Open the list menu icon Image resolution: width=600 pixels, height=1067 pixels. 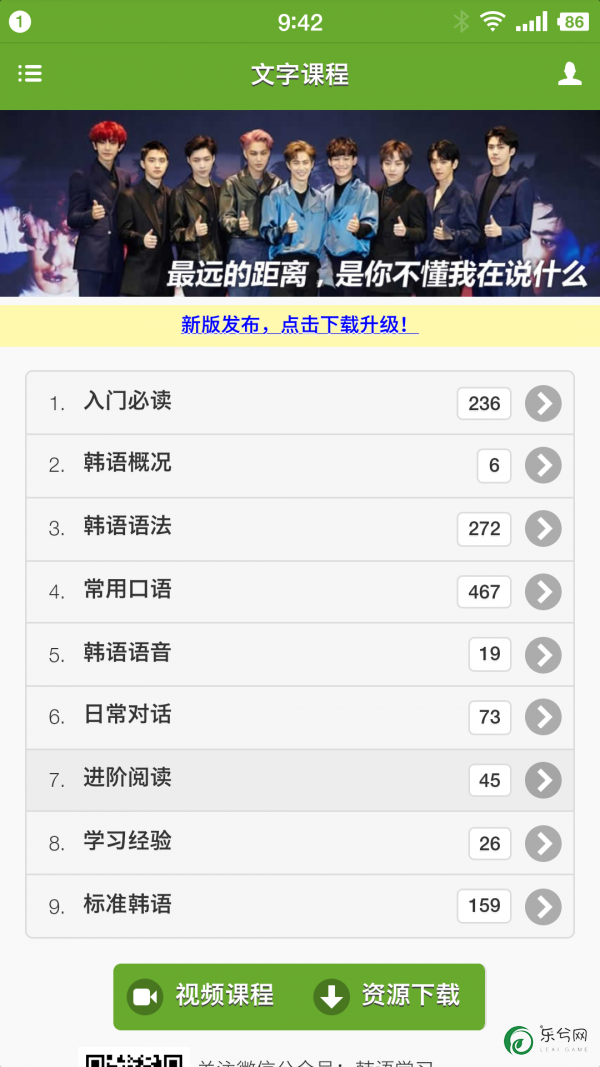(30, 74)
